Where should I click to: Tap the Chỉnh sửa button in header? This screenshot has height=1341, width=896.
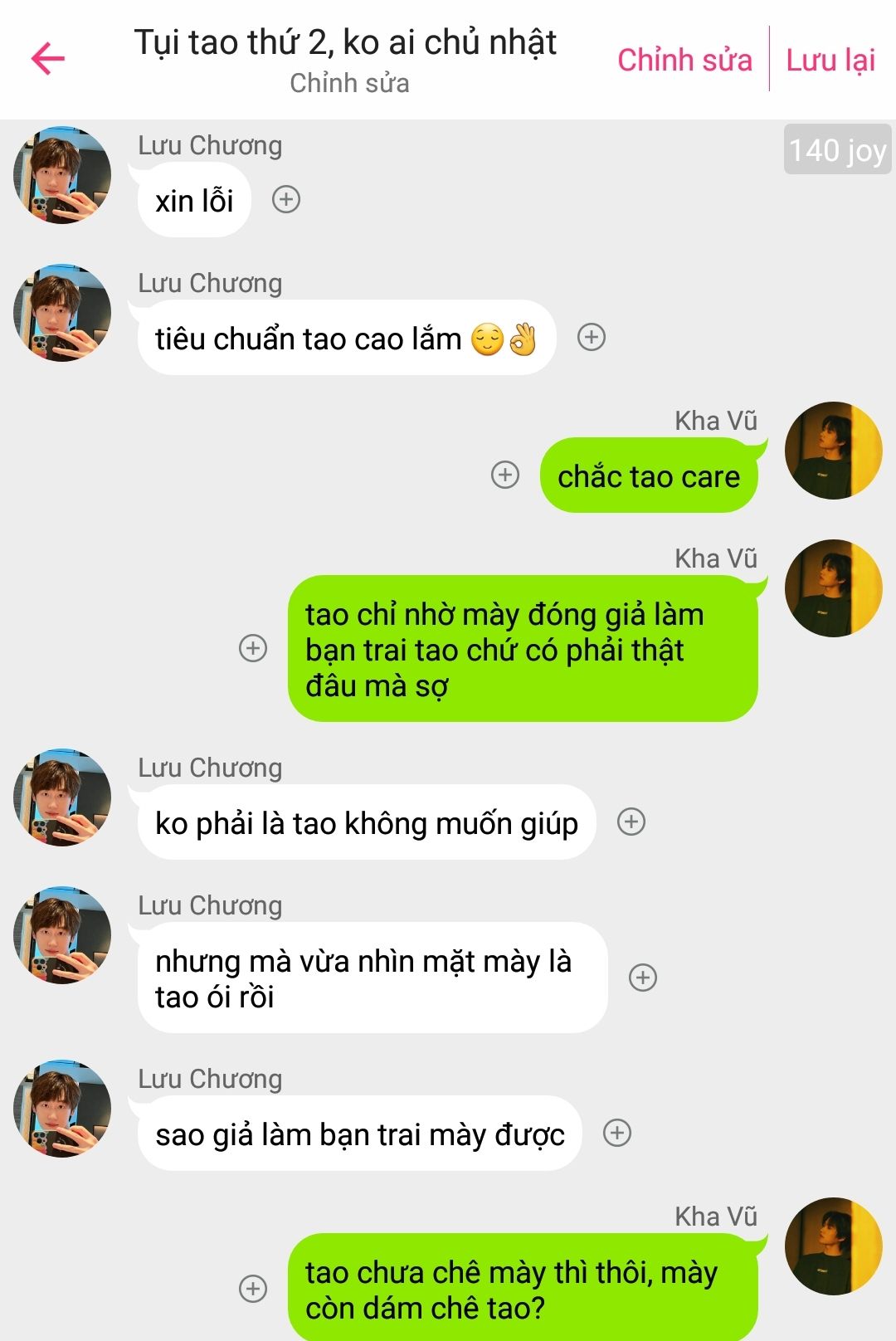pyautogui.click(x=684, y=60)
